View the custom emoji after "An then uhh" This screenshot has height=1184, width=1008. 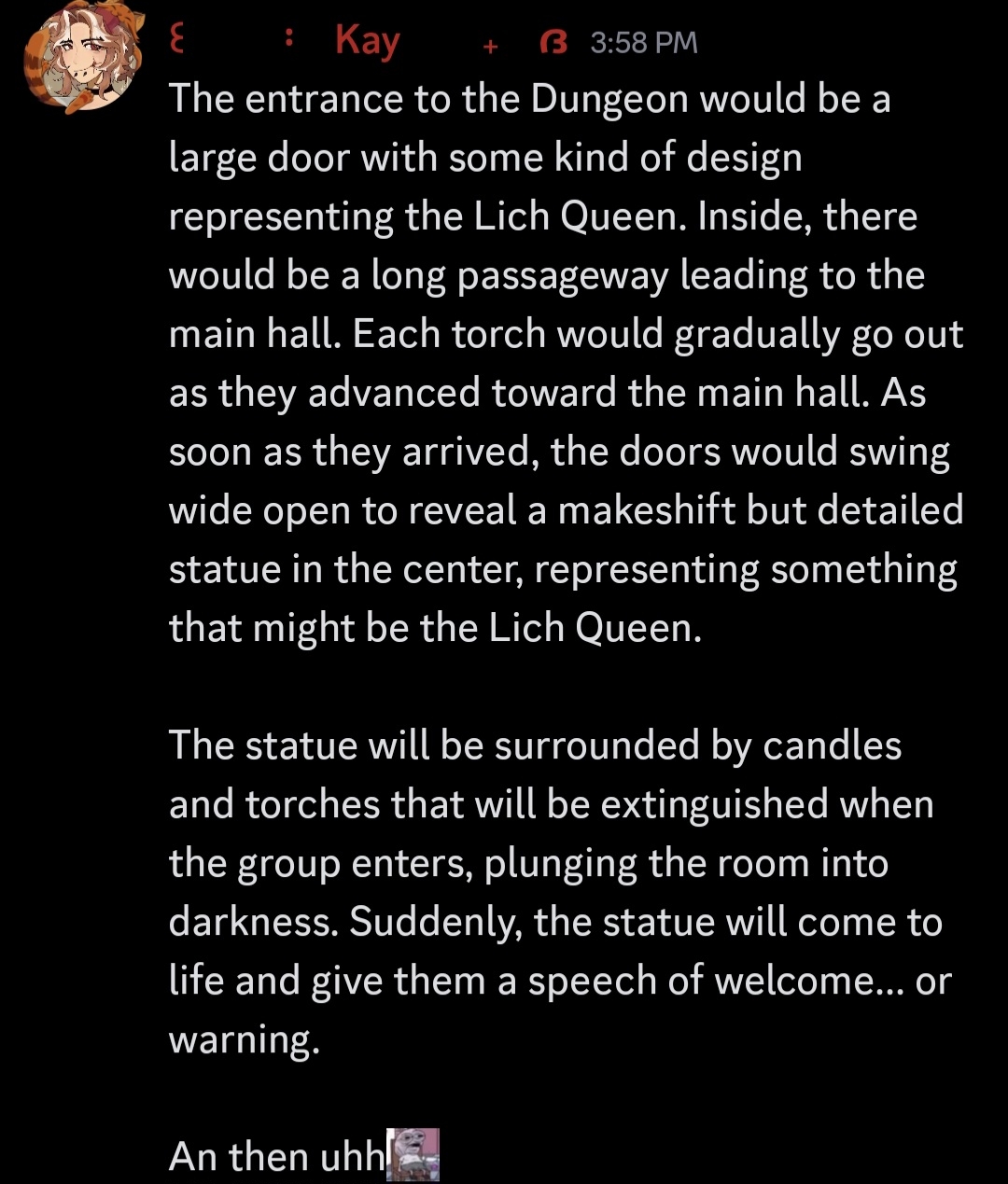coord(413,1155)
